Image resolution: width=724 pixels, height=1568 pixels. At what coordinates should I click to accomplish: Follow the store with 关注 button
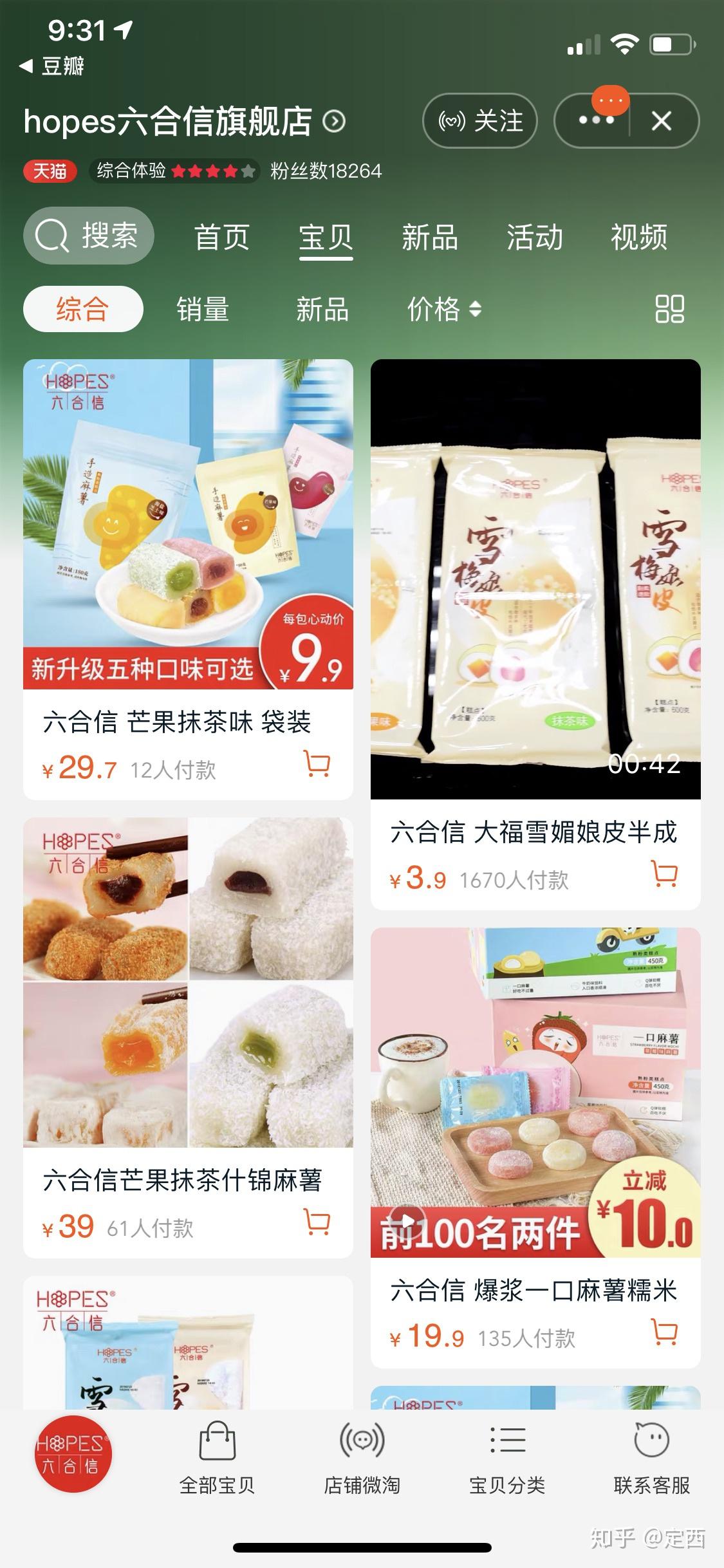479,121
